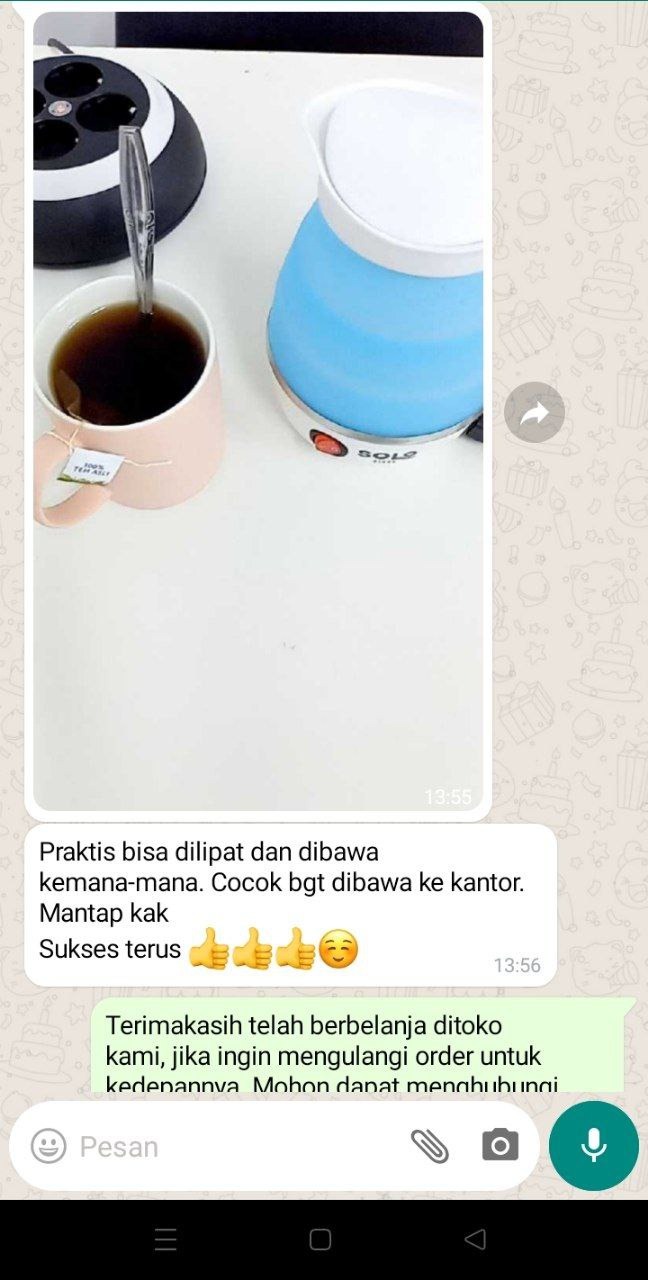
Task: Forward the photo using the arrow icon
Action: click(x=534, y=412)
